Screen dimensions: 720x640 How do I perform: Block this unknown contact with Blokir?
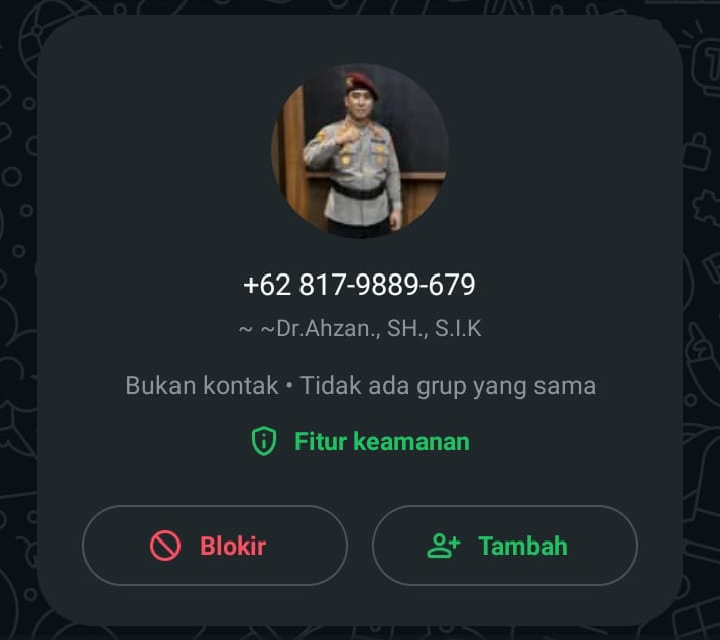[x=214, y=546]
